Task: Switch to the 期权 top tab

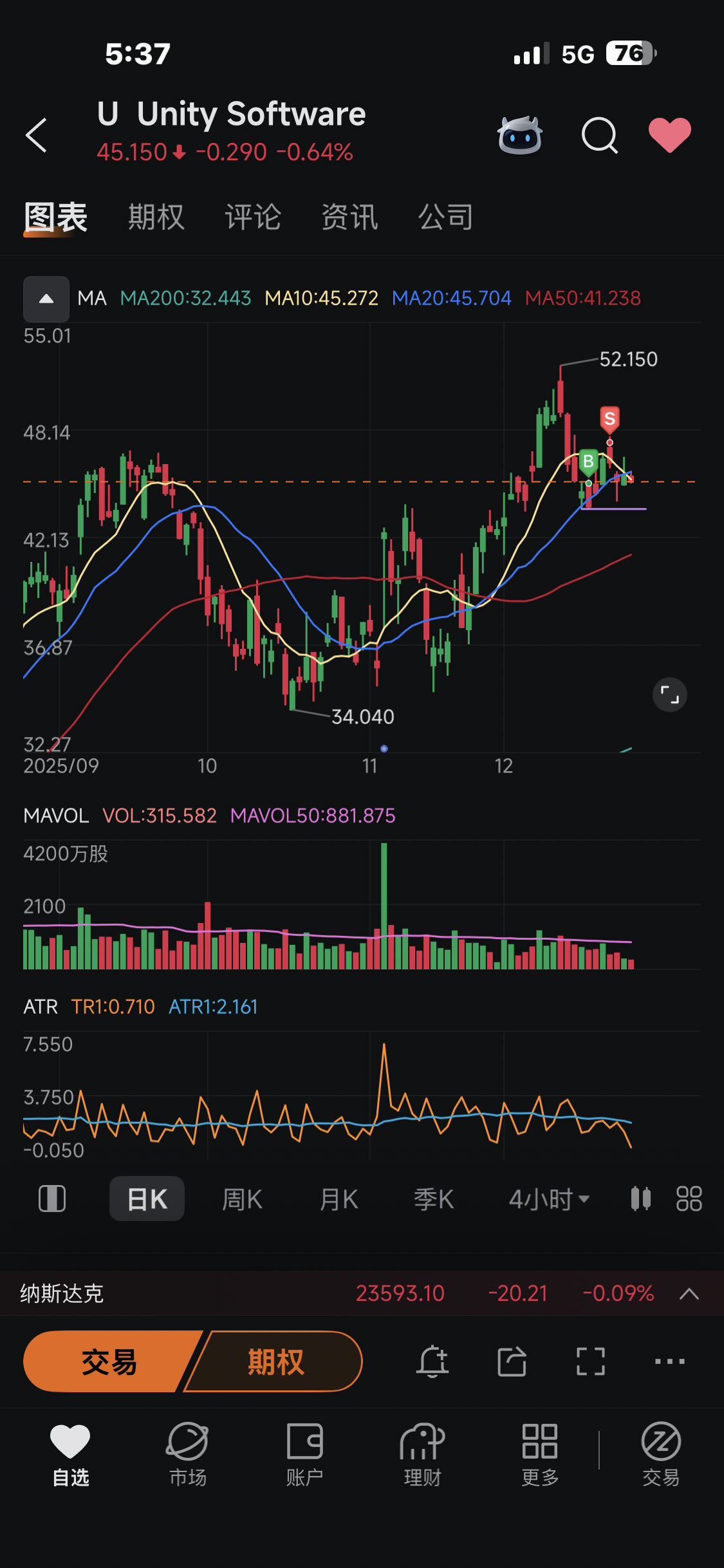Action: pyautogui.click(x=156, y=217)
